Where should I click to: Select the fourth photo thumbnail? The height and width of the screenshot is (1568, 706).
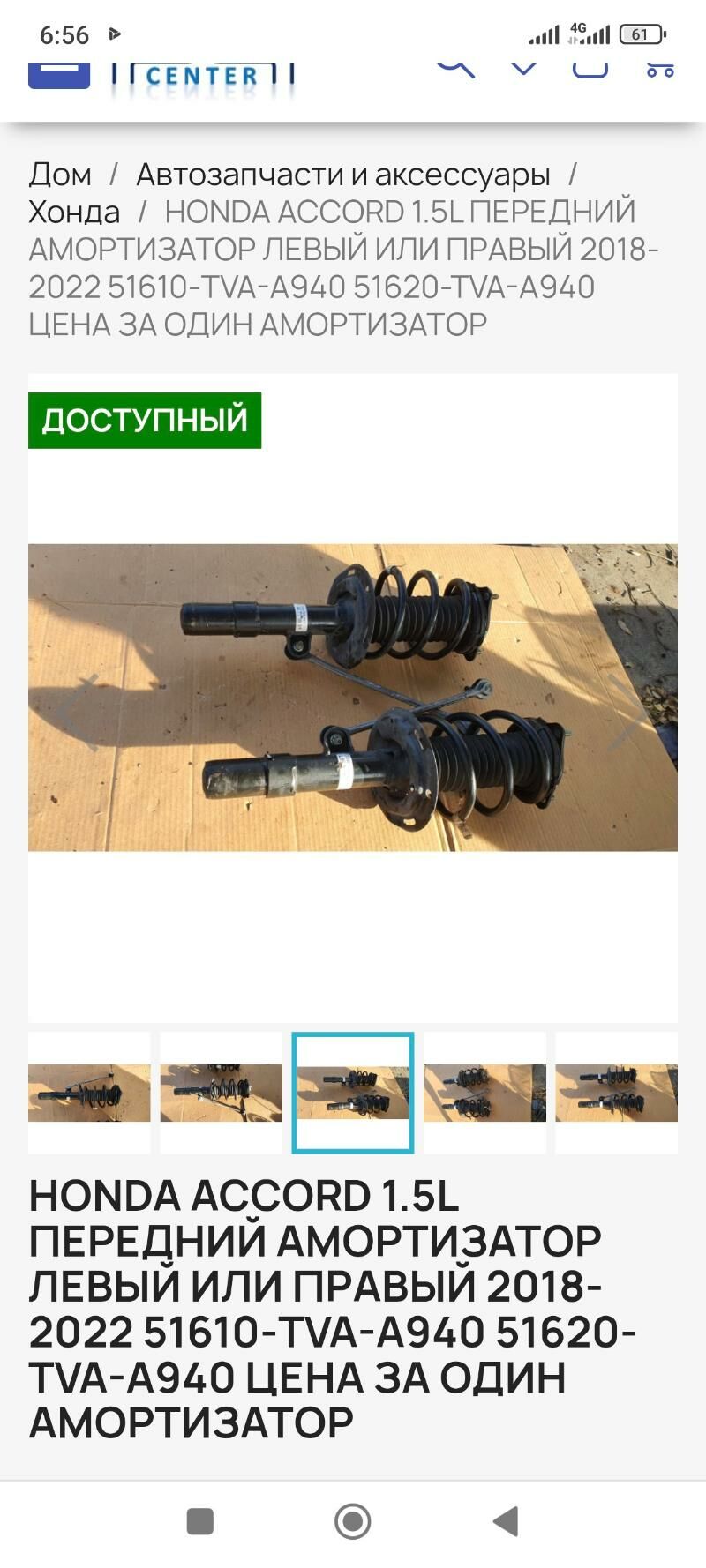coord(484,1093)
